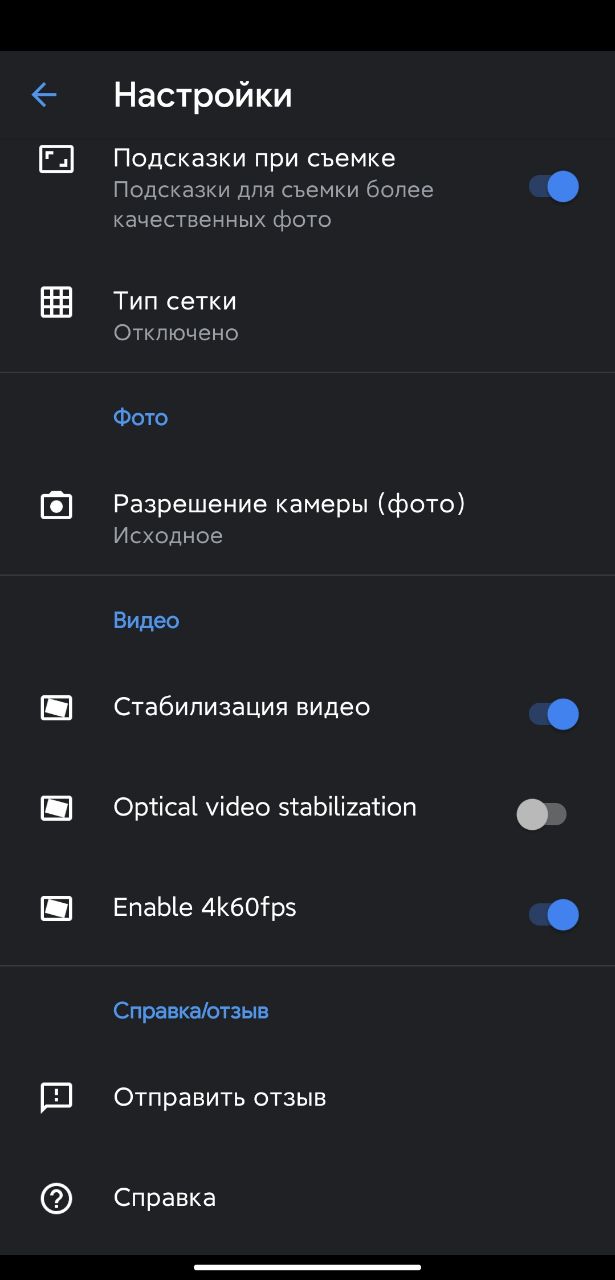615x1280 pixels.
Task: Toggle off Enable 4k60fps
Action: tap(554, 914)
